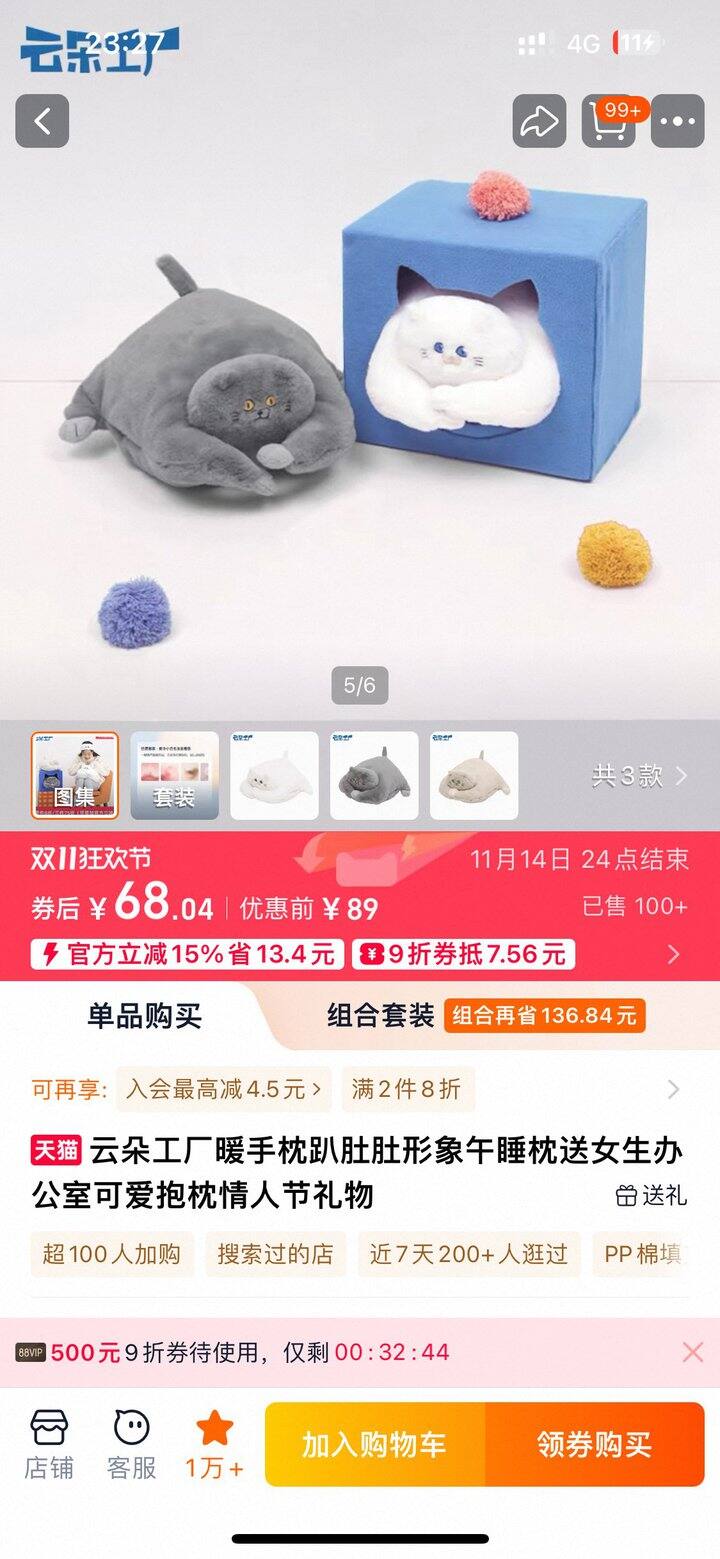Select the 图集 gallery thumbnail
This screenshot has height=1559, width=720.
coord(75,776)
